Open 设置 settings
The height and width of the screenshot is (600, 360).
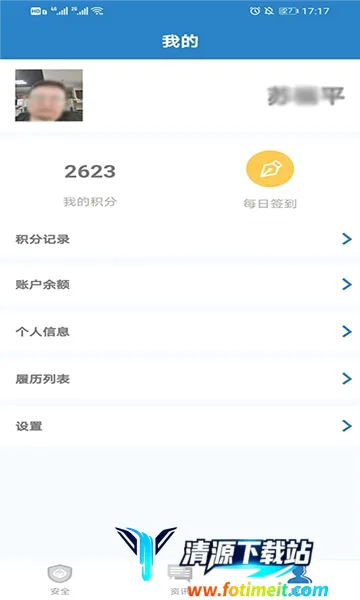[x=180, y=426]
